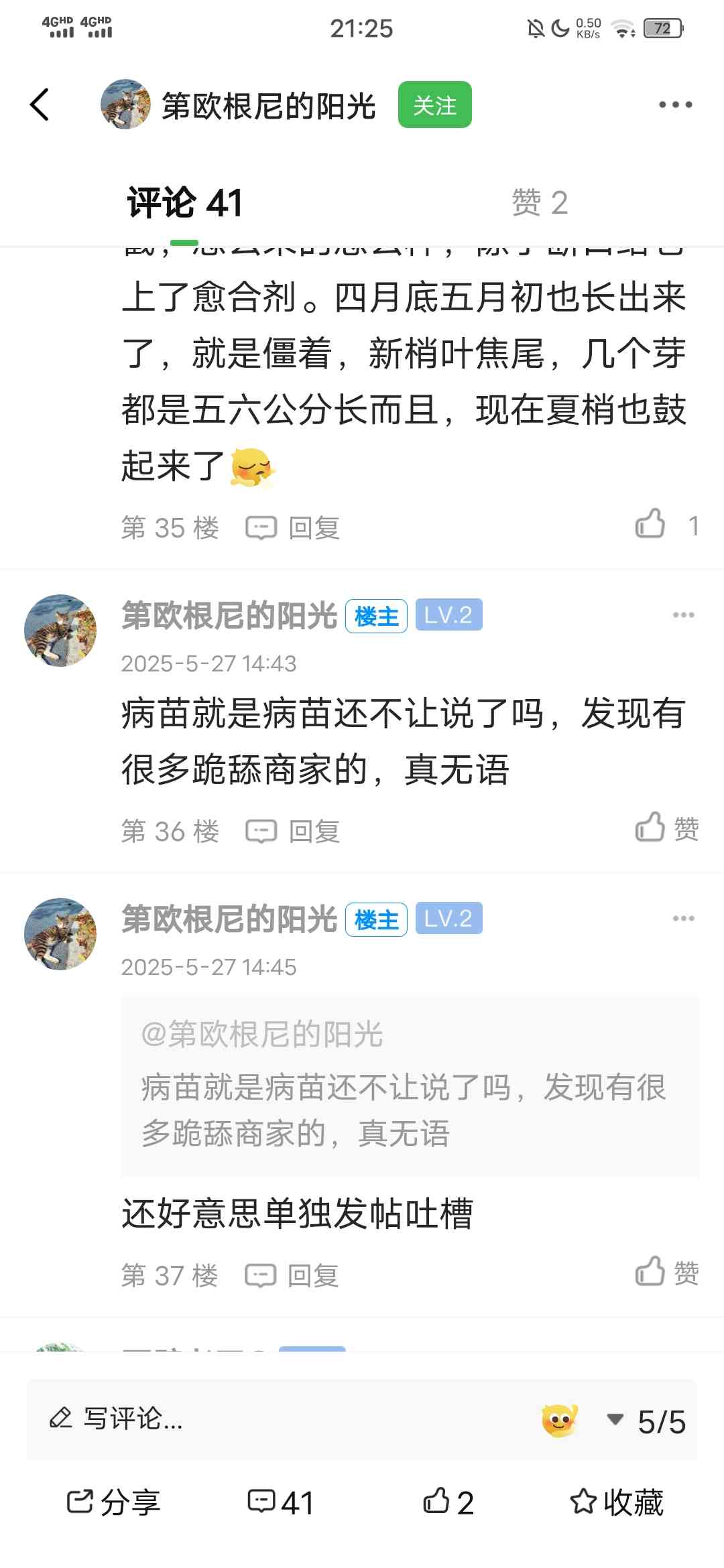The image size is (724, 1568).
Task: Follow 第欧根尼的阳光 with the green 关注 button
Action: (434, 105)
